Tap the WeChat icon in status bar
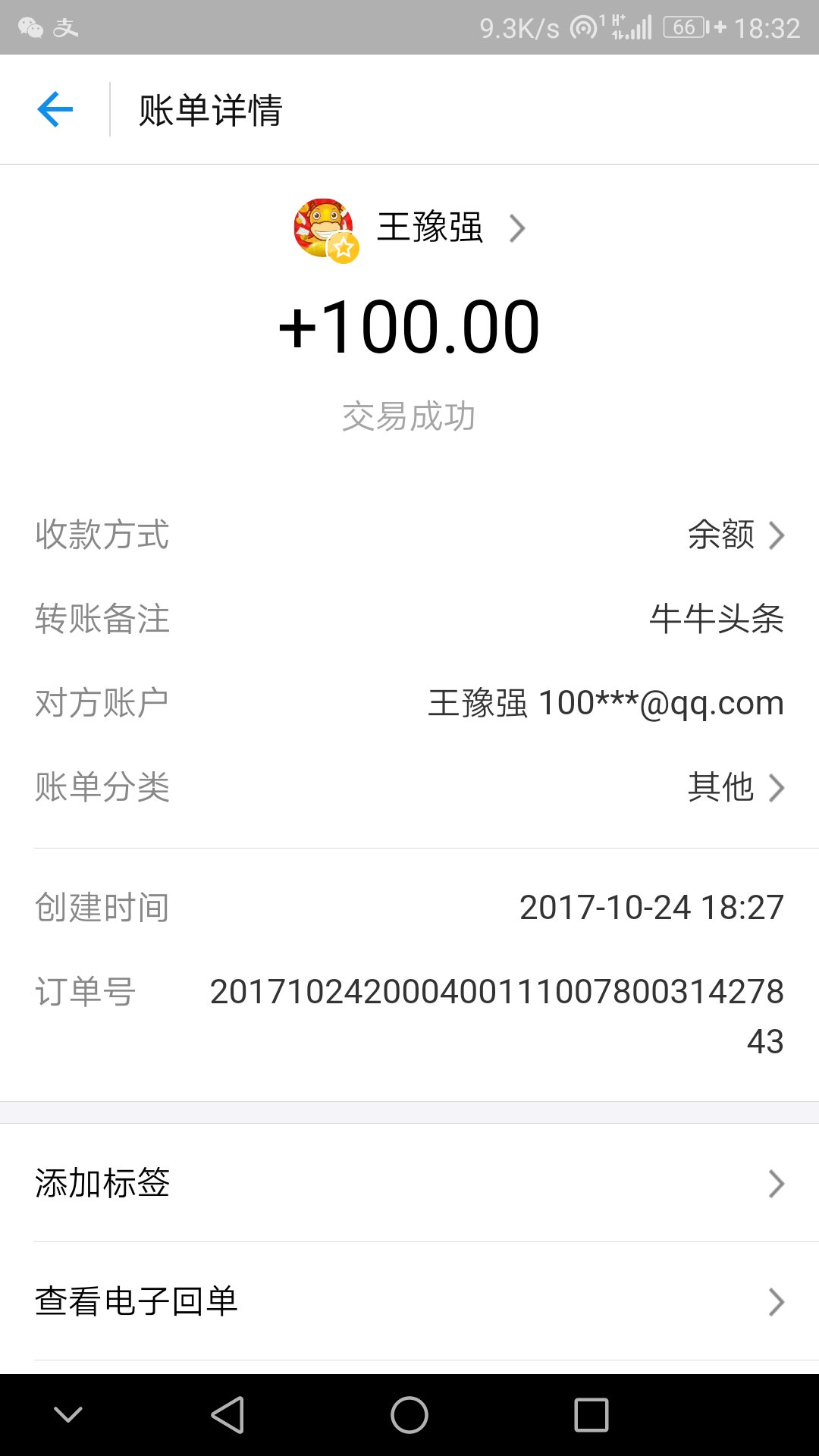The width and height of the screenshot is (819, 1456). tap(29, 27)
